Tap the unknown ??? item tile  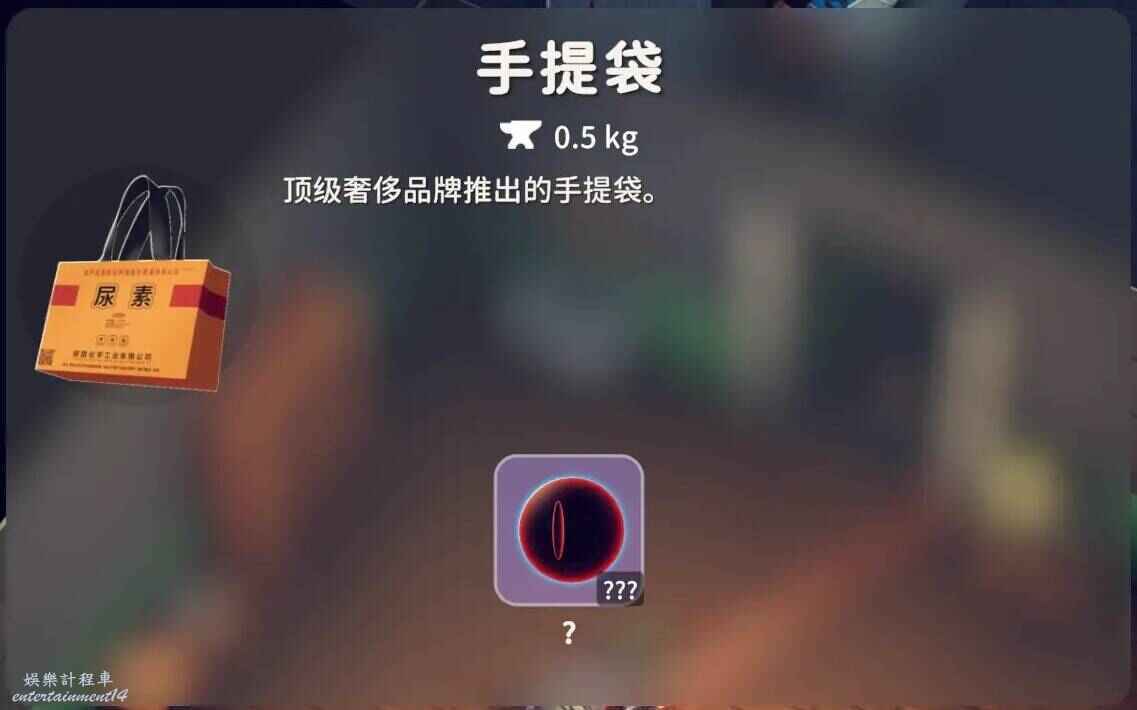(x=569, y=530)
